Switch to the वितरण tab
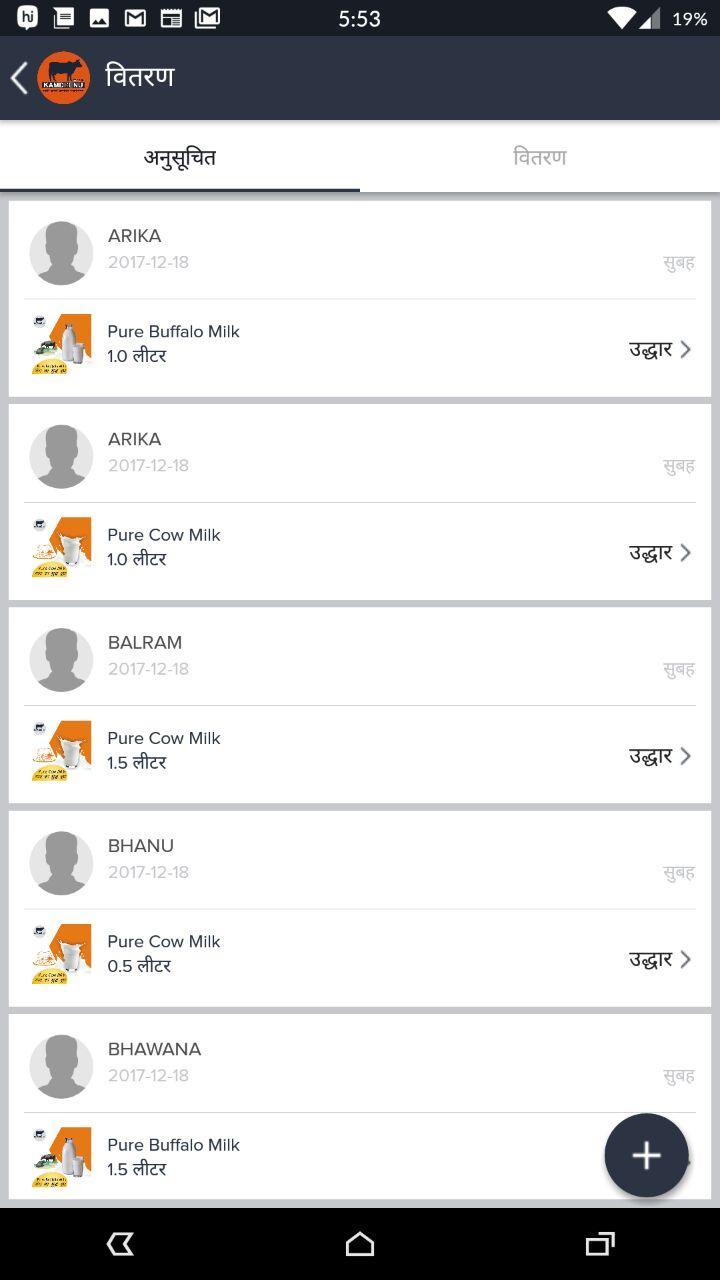720x1280 pixels. pos(540,158)
